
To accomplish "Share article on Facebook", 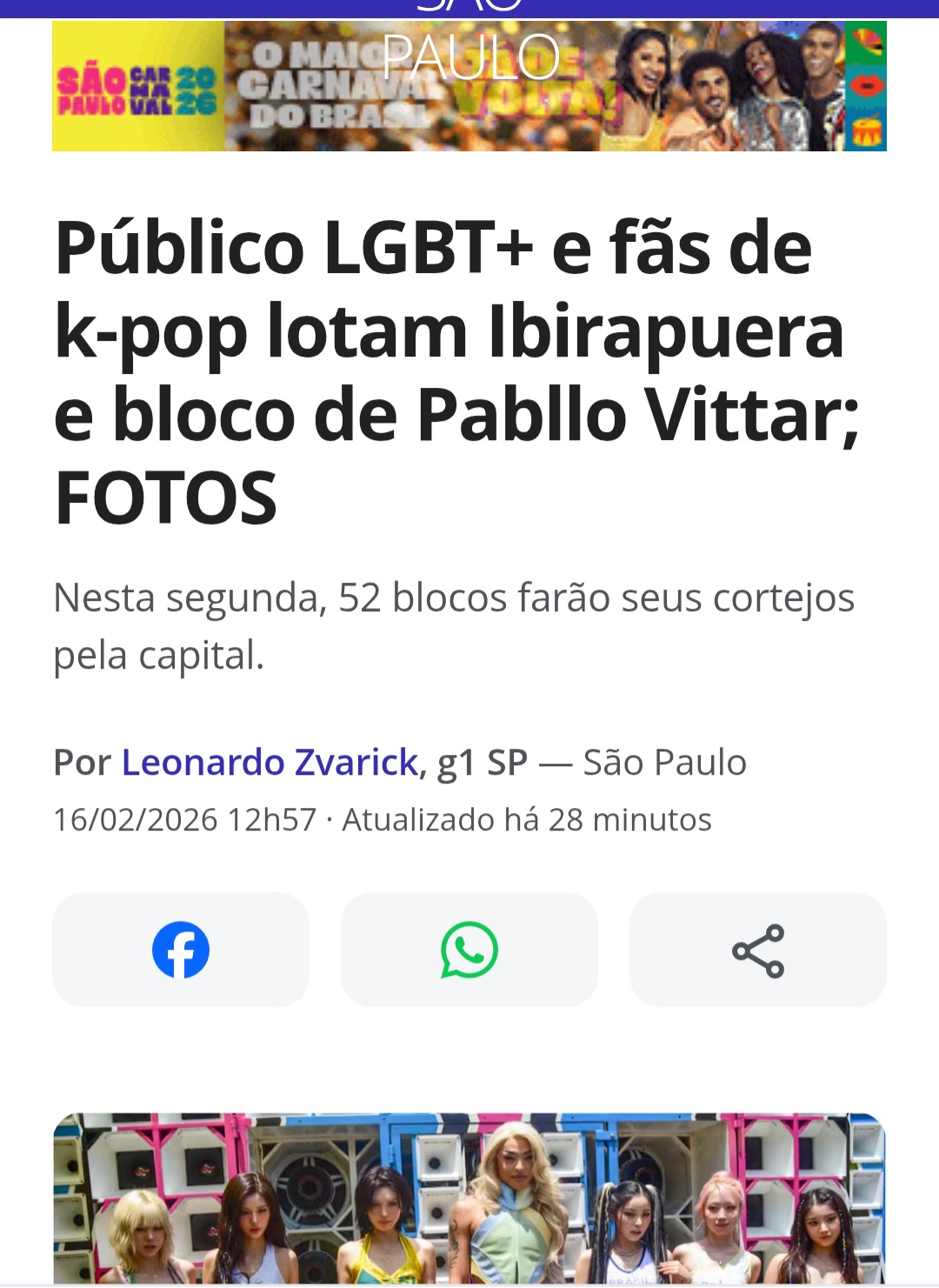I will point(181,950).
